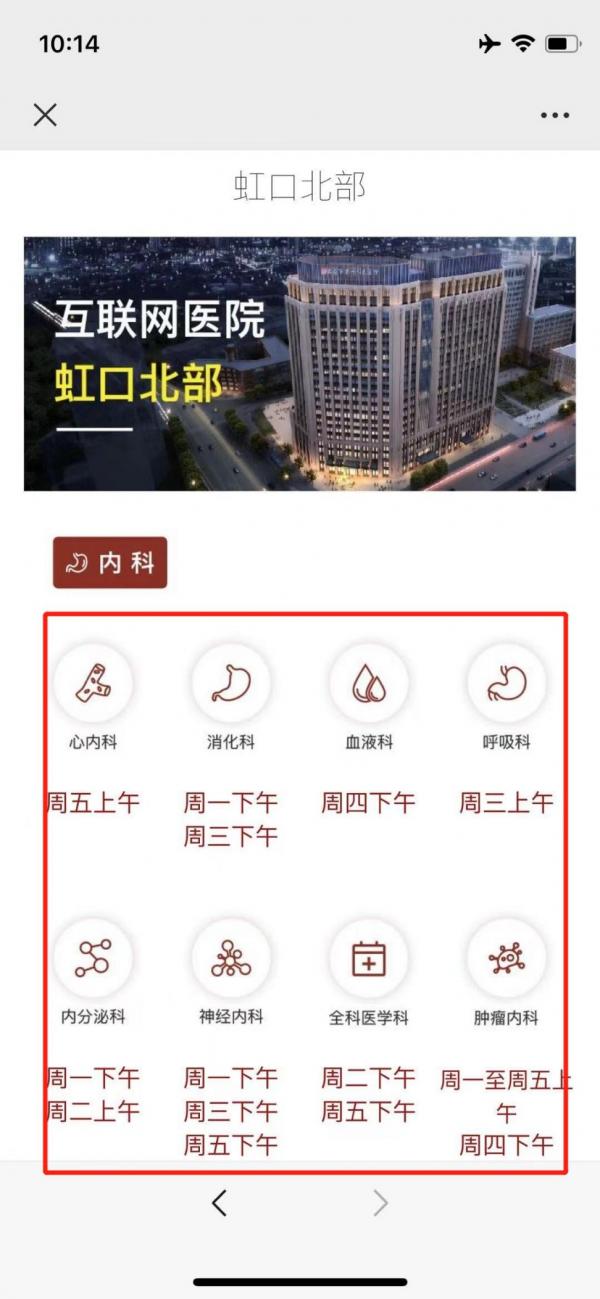
Task: Open the 互联网医院 虹口北部 banner
Action: point(300,364)
